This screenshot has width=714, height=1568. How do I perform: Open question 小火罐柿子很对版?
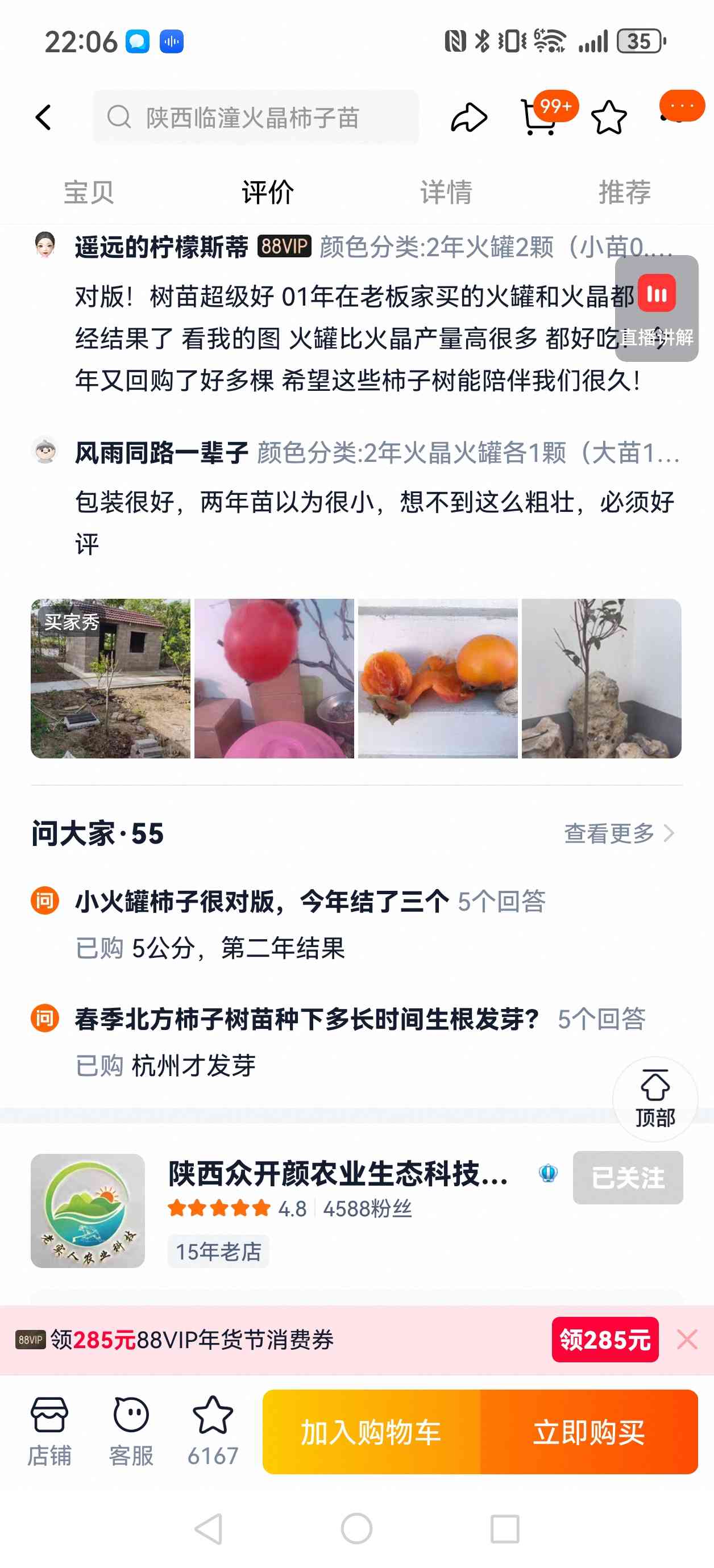[262, 902]
